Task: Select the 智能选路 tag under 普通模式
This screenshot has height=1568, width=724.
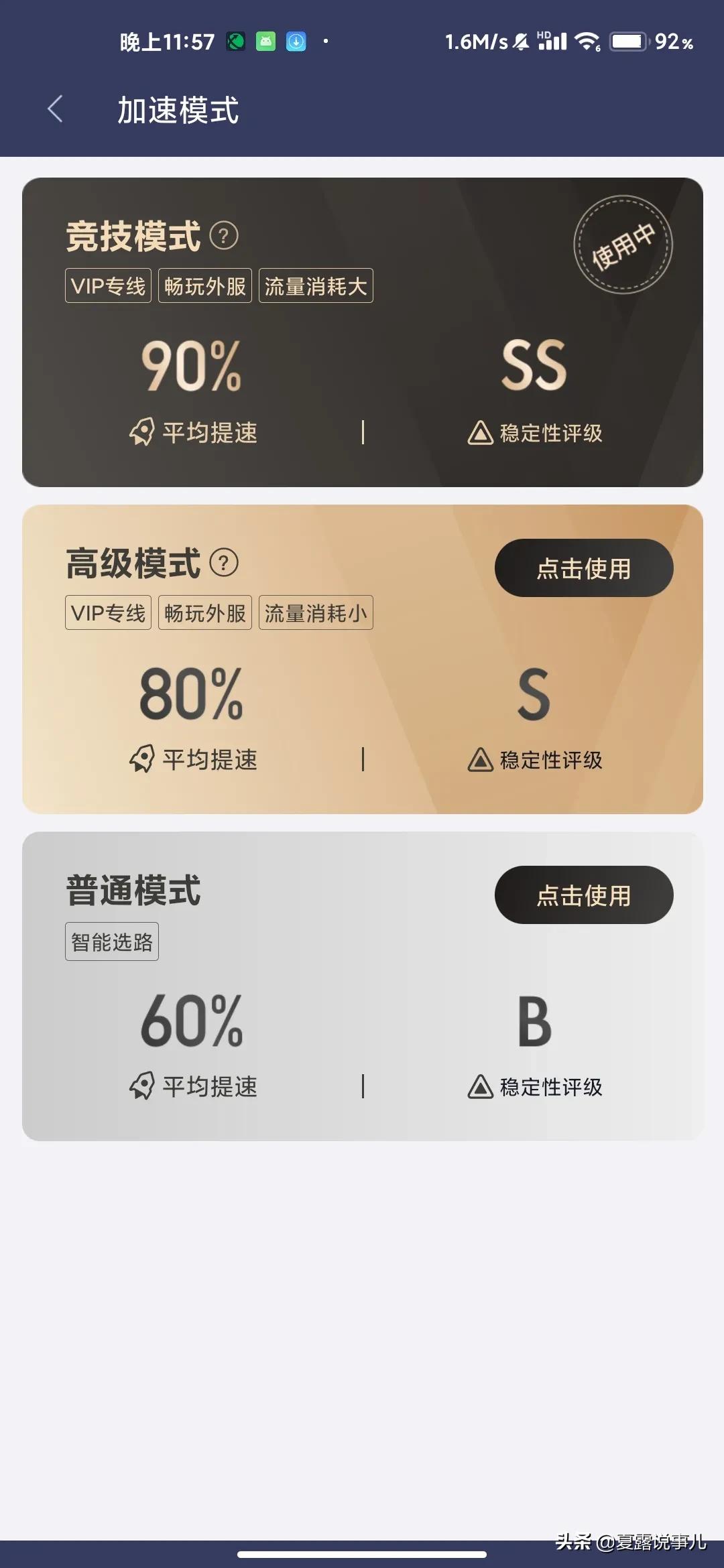Action: [x=111, y=941]
